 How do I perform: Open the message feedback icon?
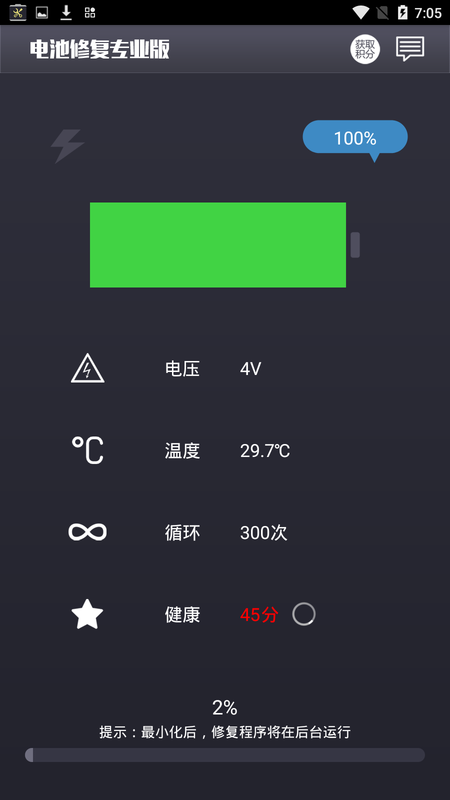pos(410,49)
